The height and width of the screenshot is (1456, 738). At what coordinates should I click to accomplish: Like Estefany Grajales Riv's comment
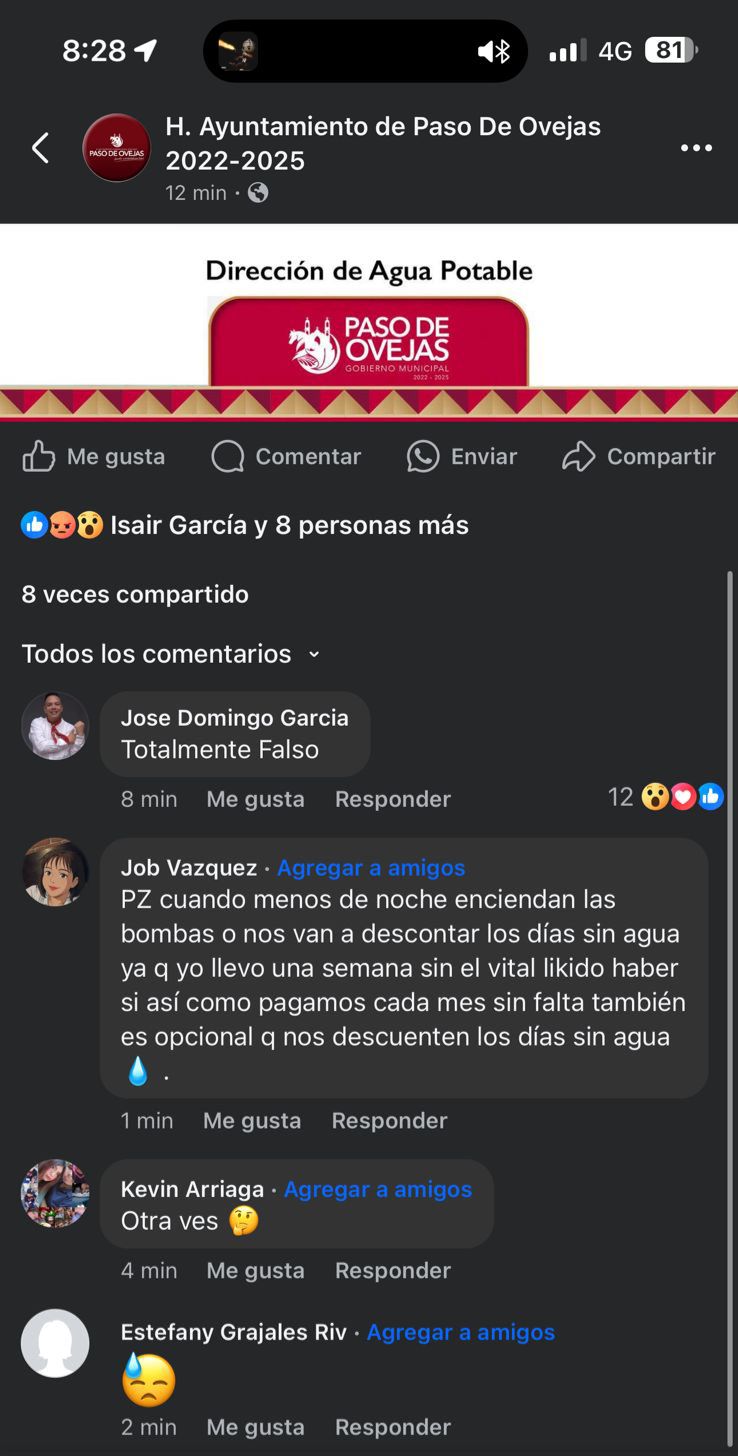255,1427
